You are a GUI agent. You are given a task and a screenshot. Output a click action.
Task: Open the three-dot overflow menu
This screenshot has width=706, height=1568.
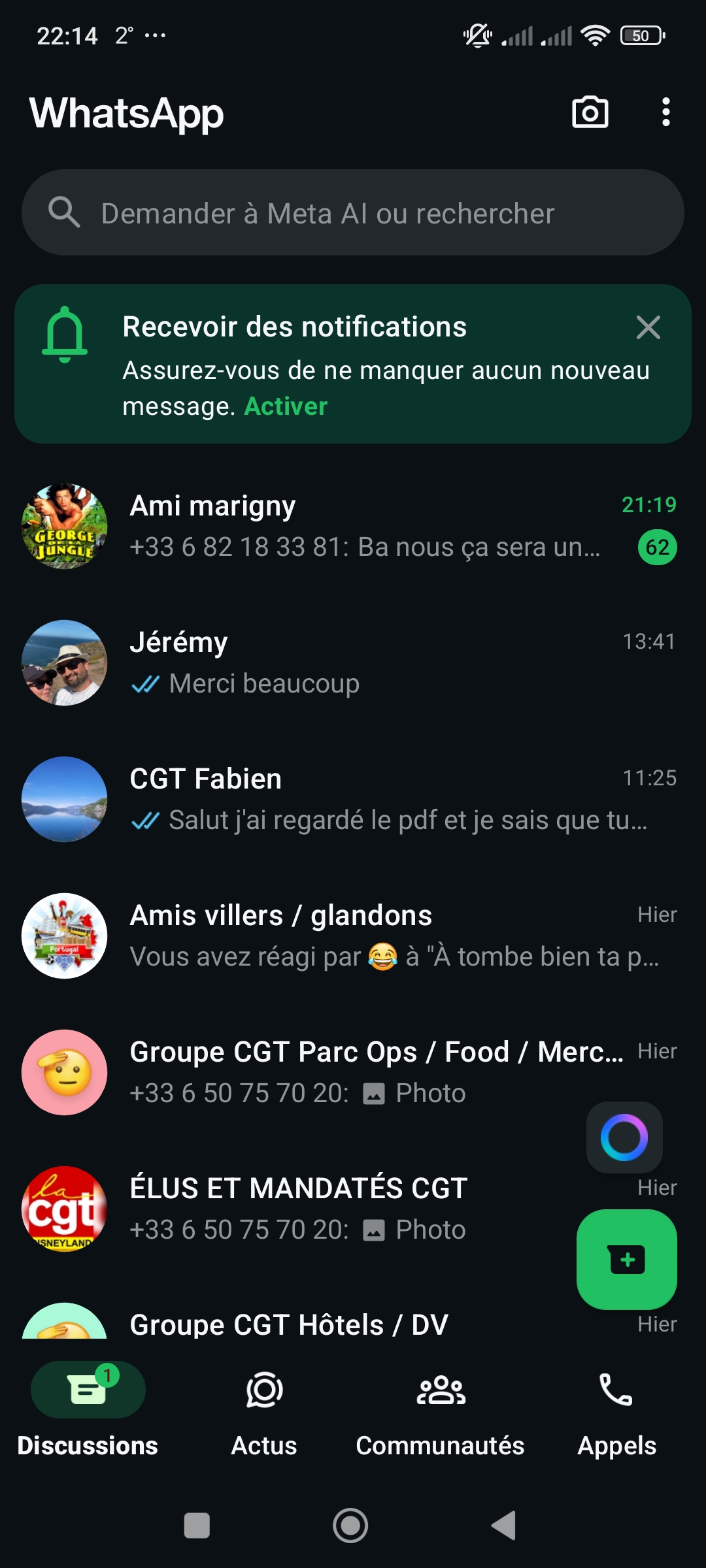point(665,112)
